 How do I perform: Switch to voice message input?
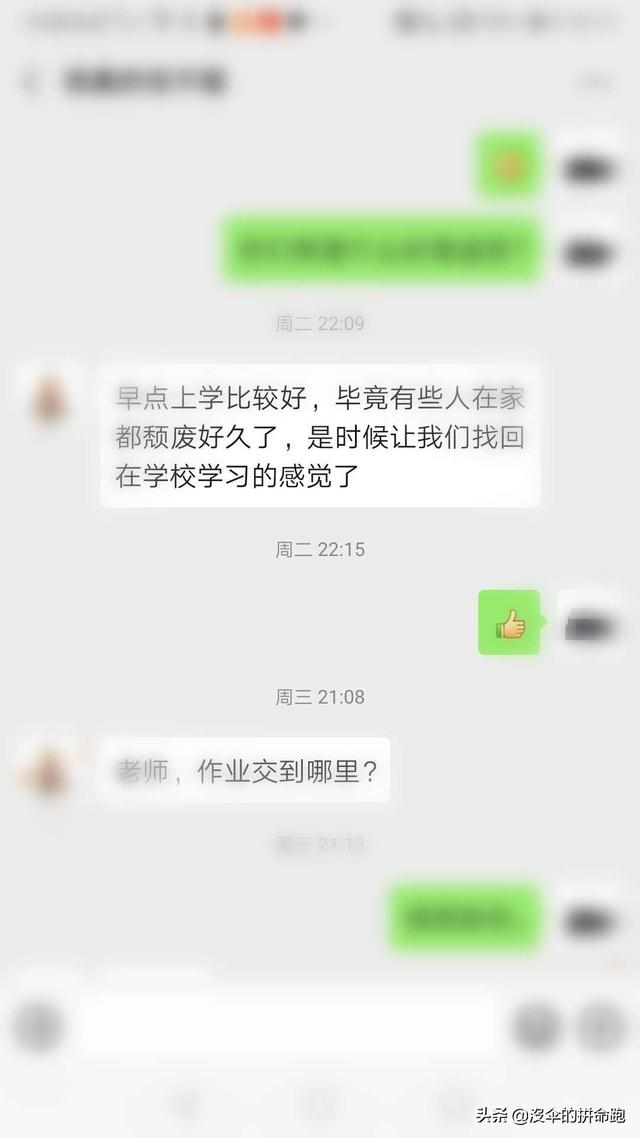(x=38, y=1026)
